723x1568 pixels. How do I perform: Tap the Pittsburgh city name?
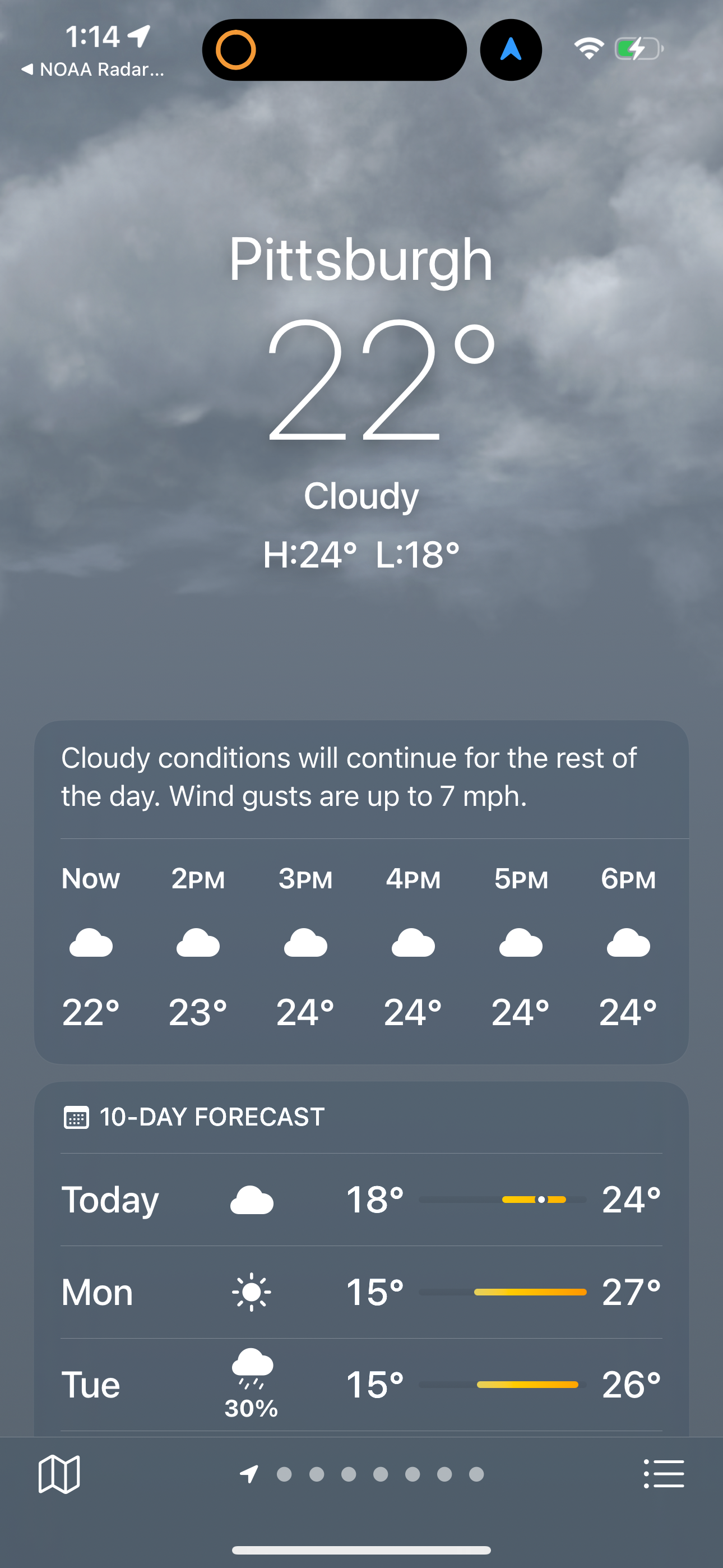(361, 259)
